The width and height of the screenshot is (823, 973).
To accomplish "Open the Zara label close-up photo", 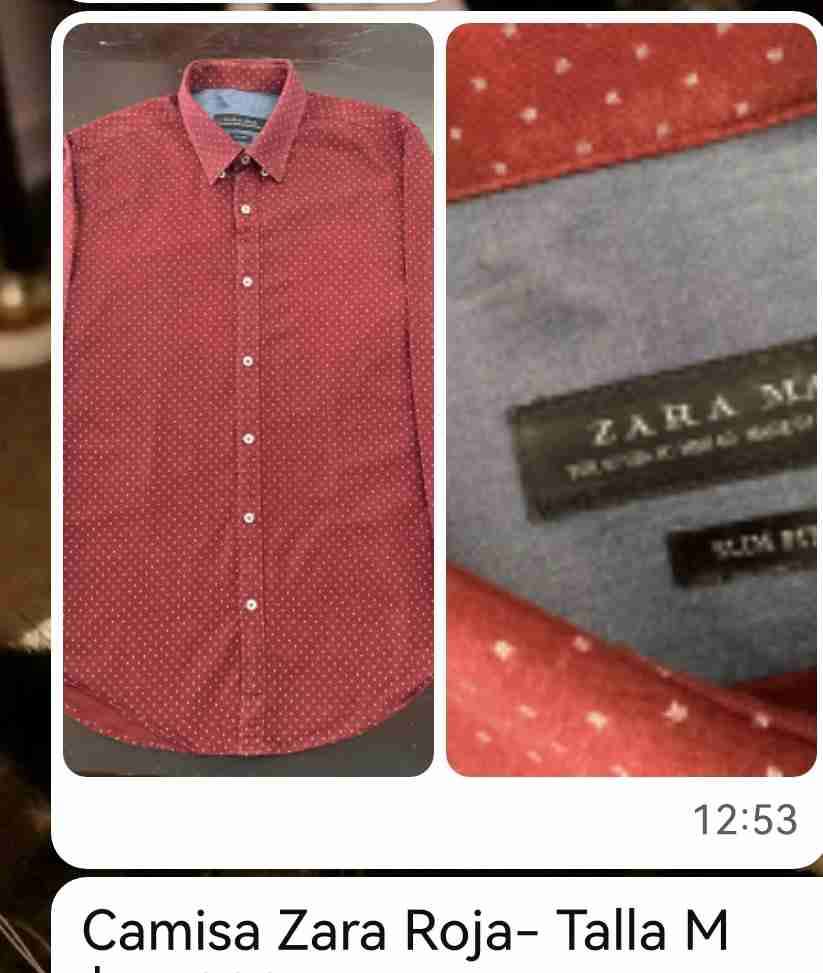I will coord(631,400).
